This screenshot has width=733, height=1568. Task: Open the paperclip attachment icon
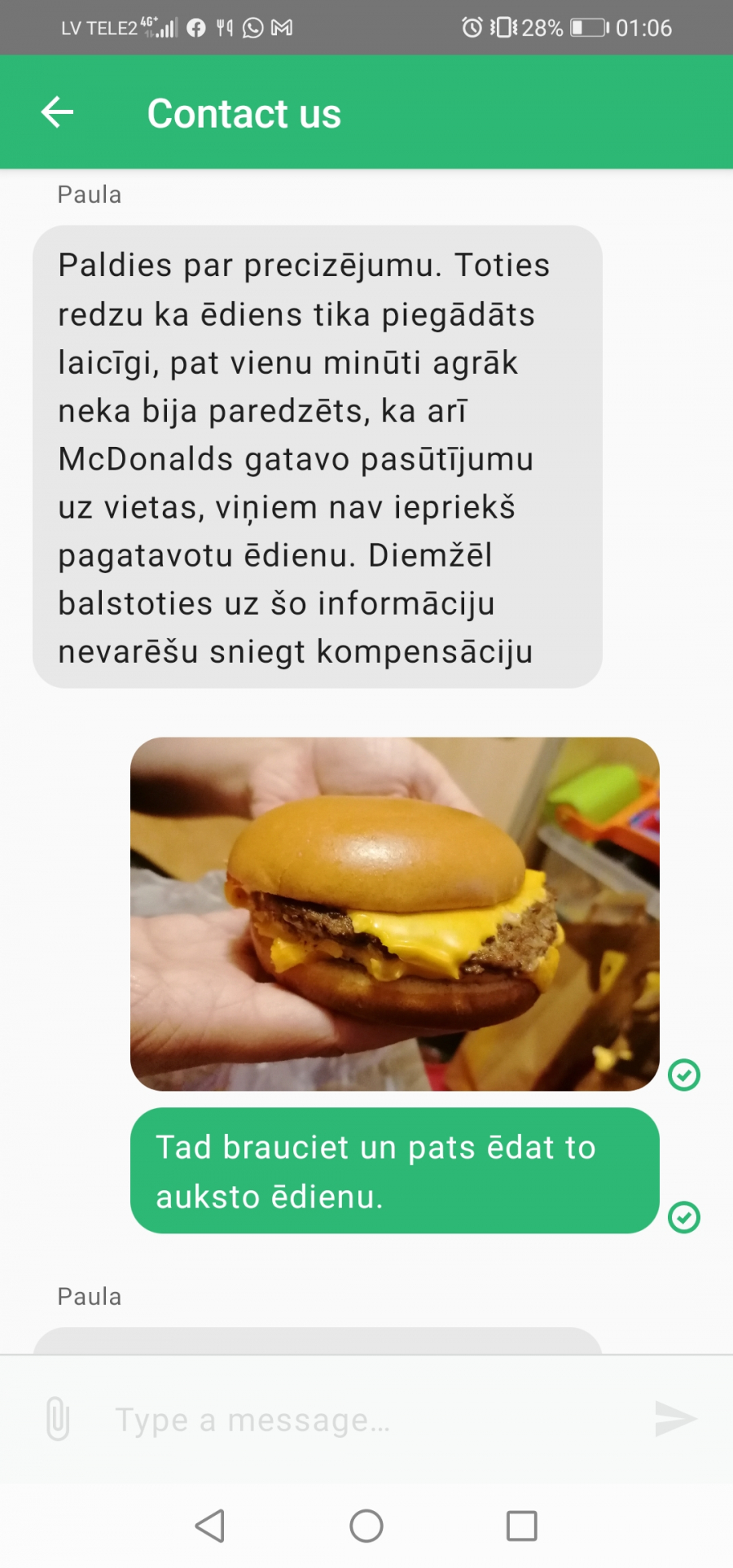coord(57,1419)
